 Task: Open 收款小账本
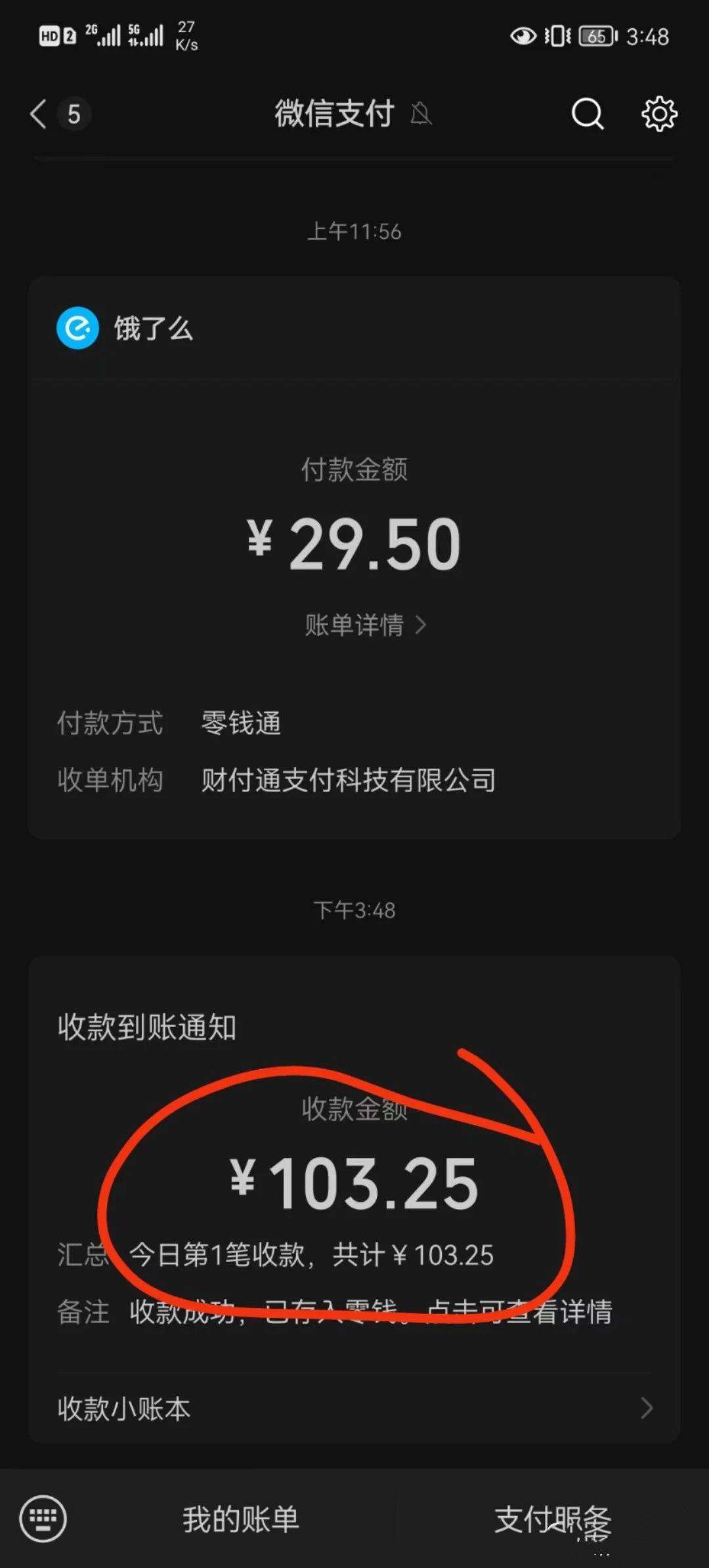354,1409
